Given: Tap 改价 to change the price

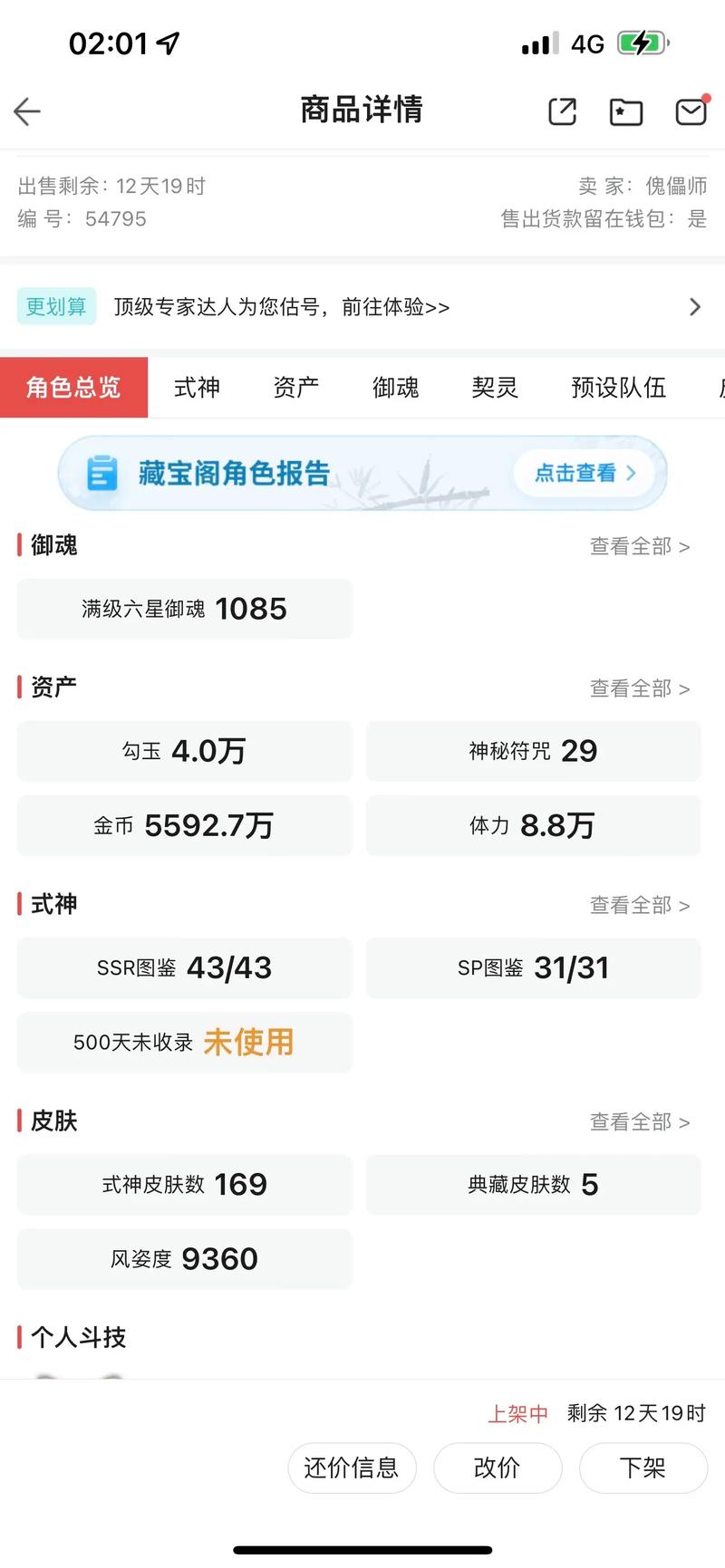Looking at the screenshot, I should coord(498,1467).
